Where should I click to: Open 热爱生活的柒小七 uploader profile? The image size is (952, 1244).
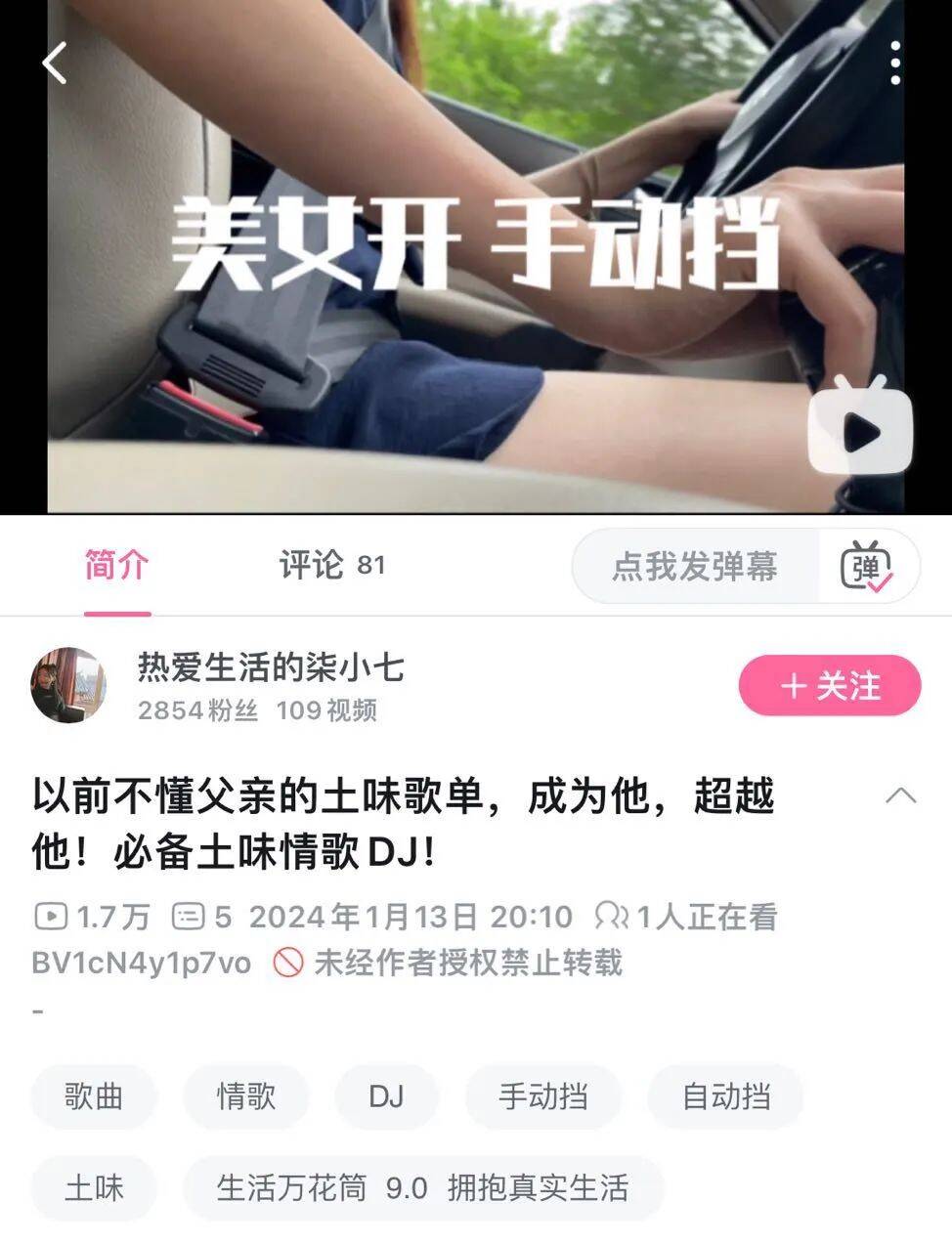point(270,668)
